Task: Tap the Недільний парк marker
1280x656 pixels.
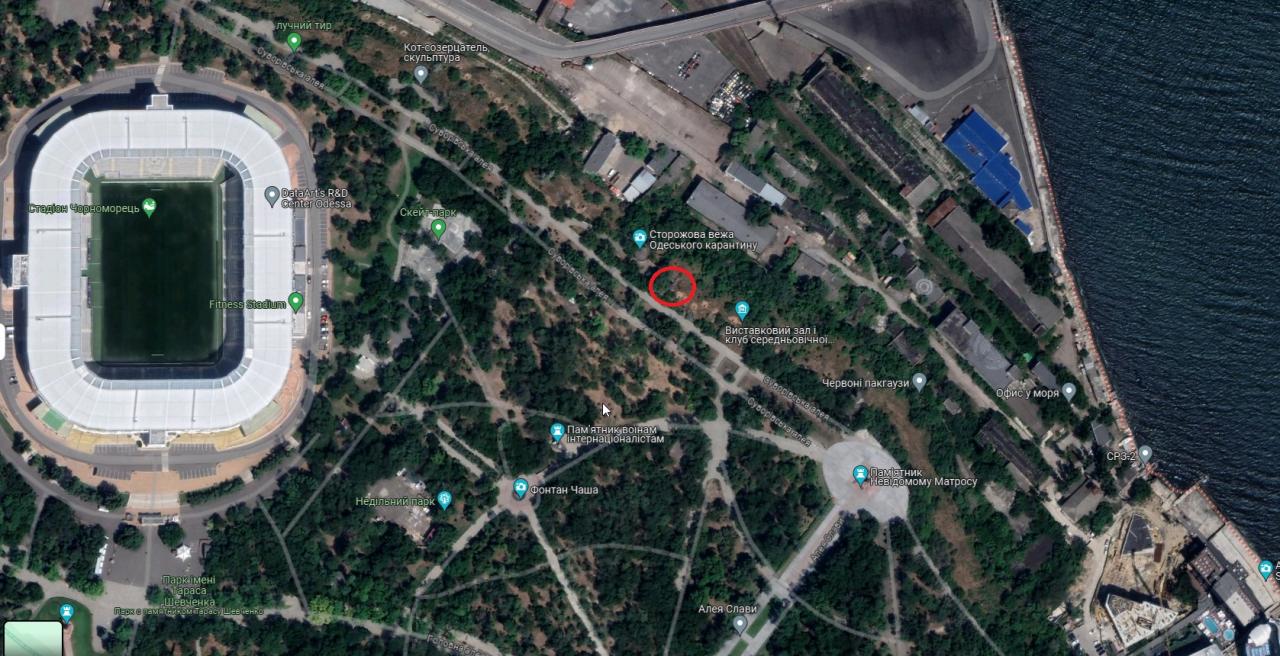Action: tap(444, 499)
